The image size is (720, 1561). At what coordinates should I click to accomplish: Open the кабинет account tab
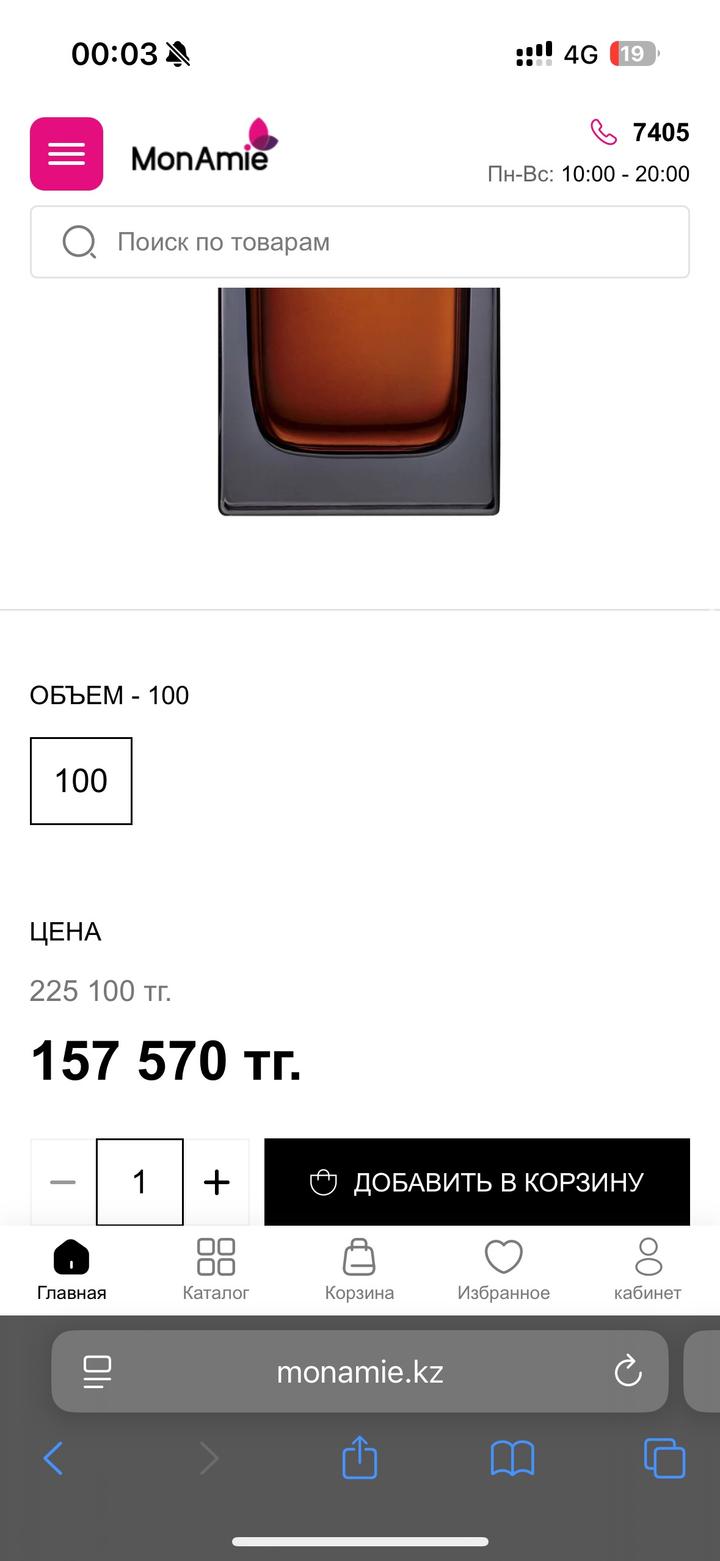tap(648, 1270)
